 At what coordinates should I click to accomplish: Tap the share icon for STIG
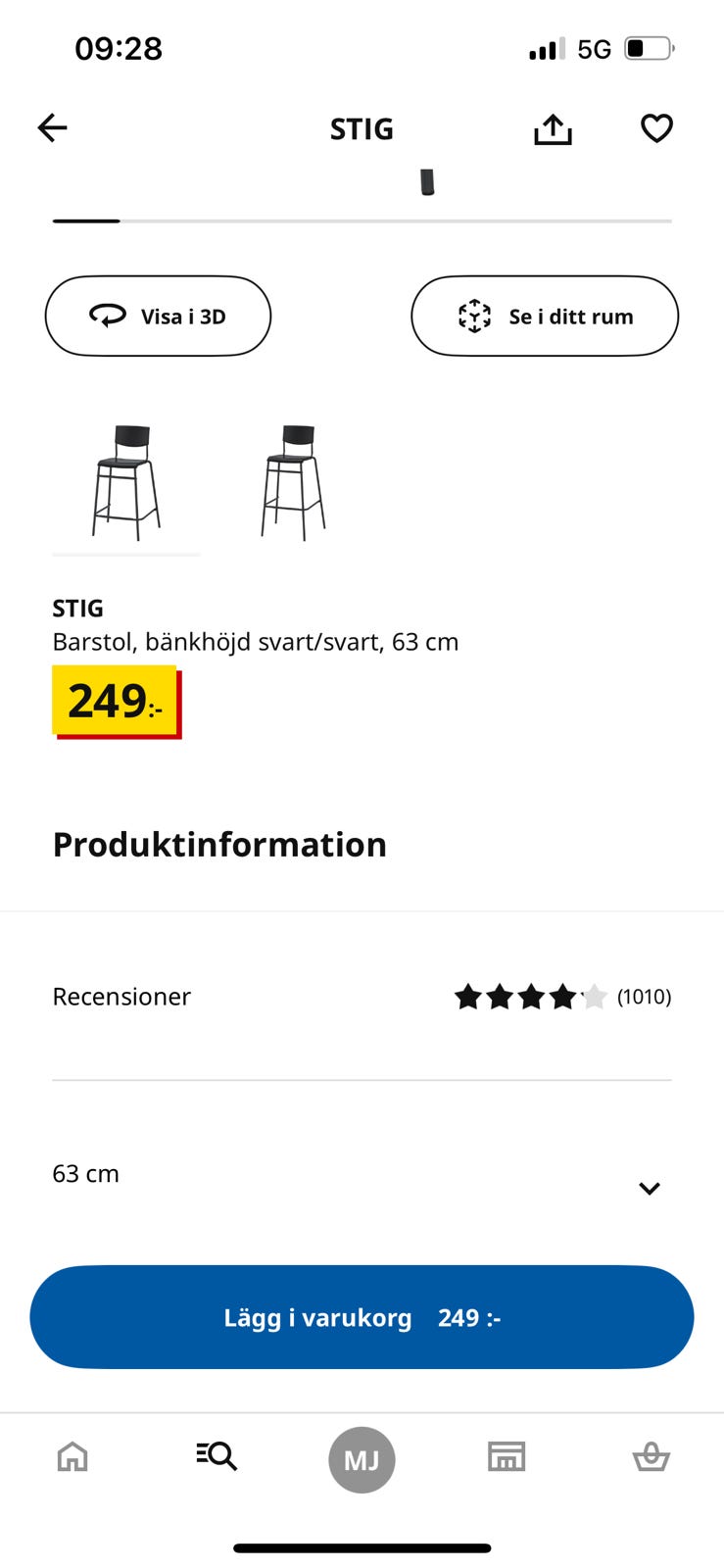[x=553, y=127]
